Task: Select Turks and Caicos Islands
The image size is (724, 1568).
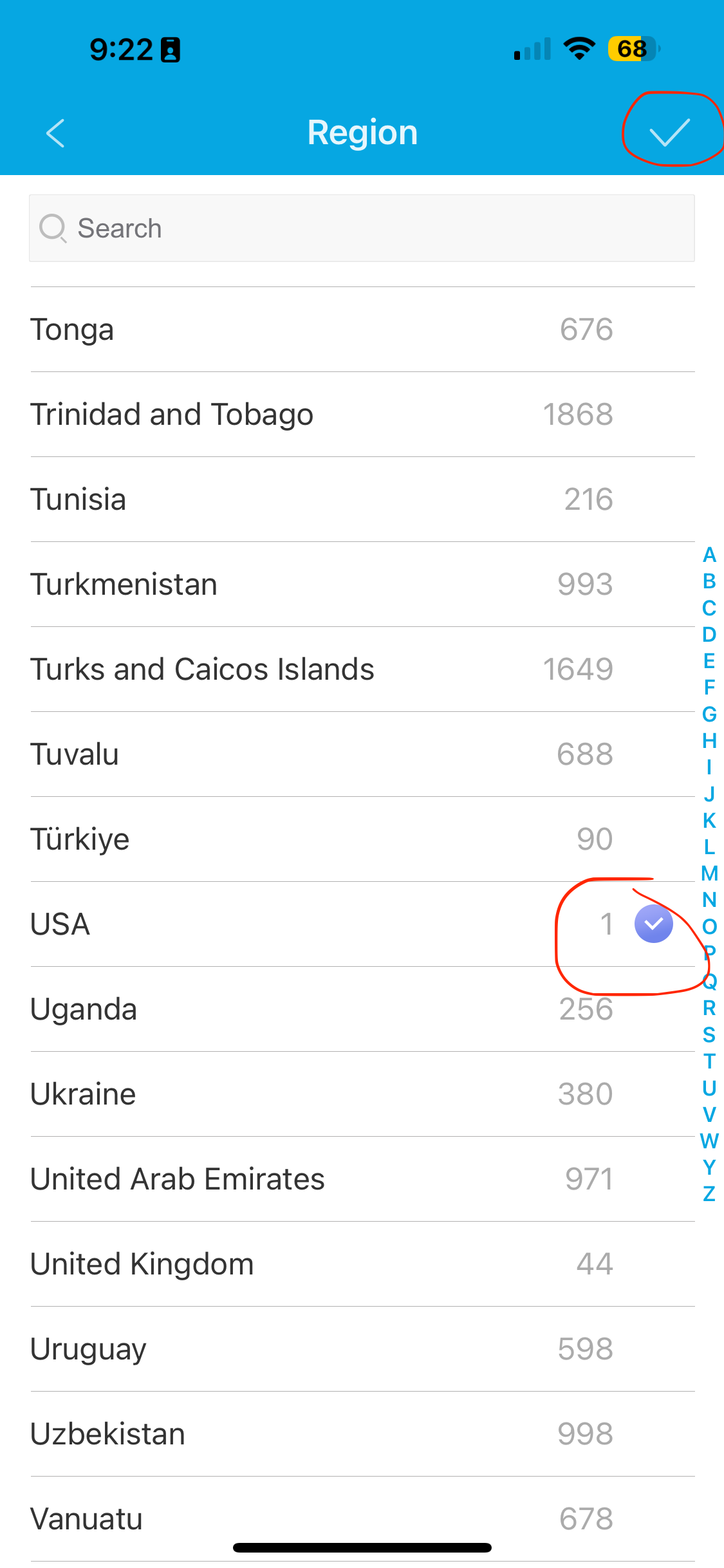Action: pyautogui.click(x=322, y=669)
